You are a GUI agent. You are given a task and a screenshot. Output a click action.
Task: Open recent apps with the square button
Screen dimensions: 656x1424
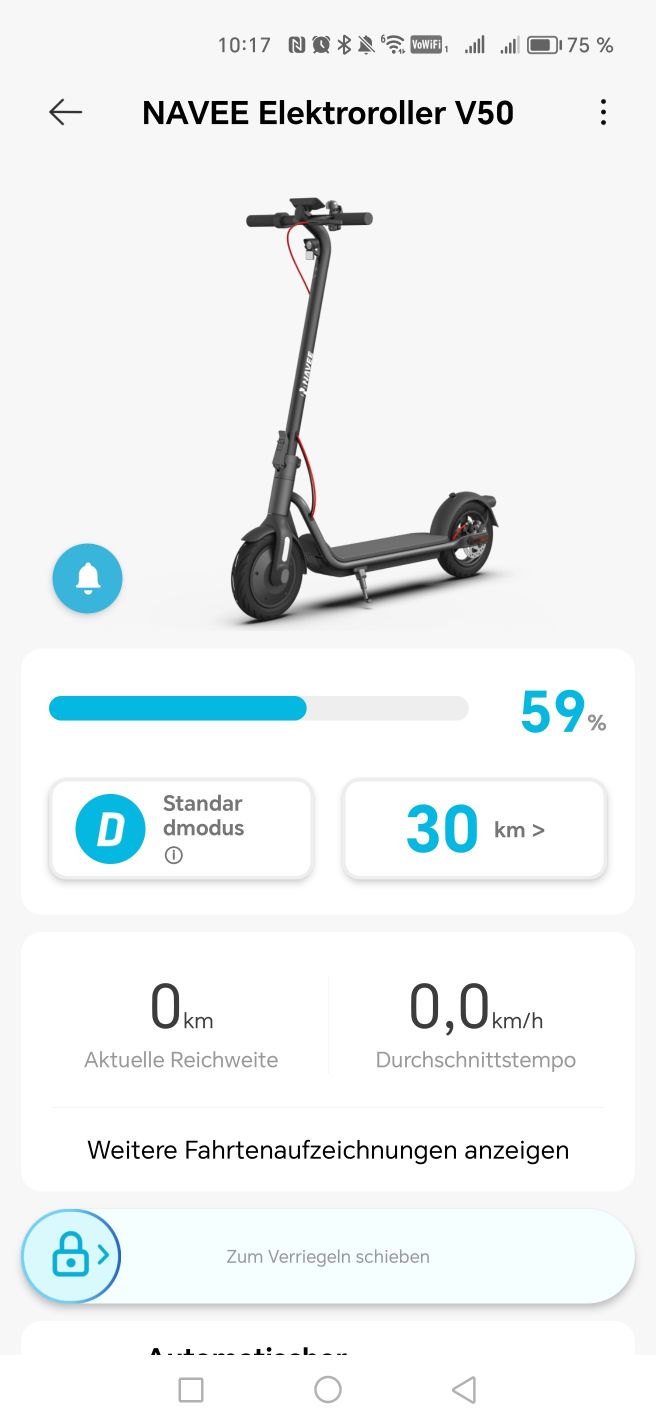pyautogui.click(x=191, y=1389)
